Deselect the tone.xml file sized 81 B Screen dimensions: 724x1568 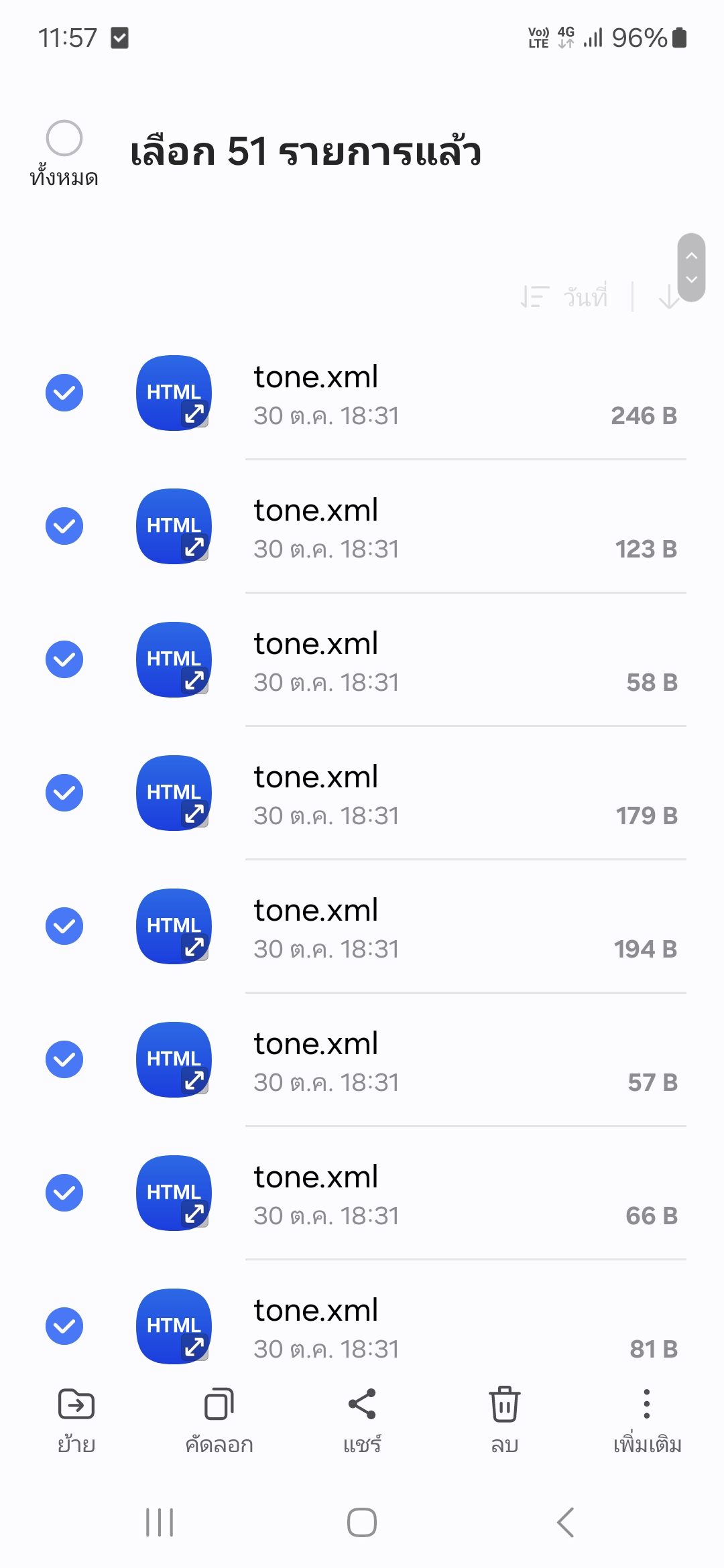tap(64, 1326)
